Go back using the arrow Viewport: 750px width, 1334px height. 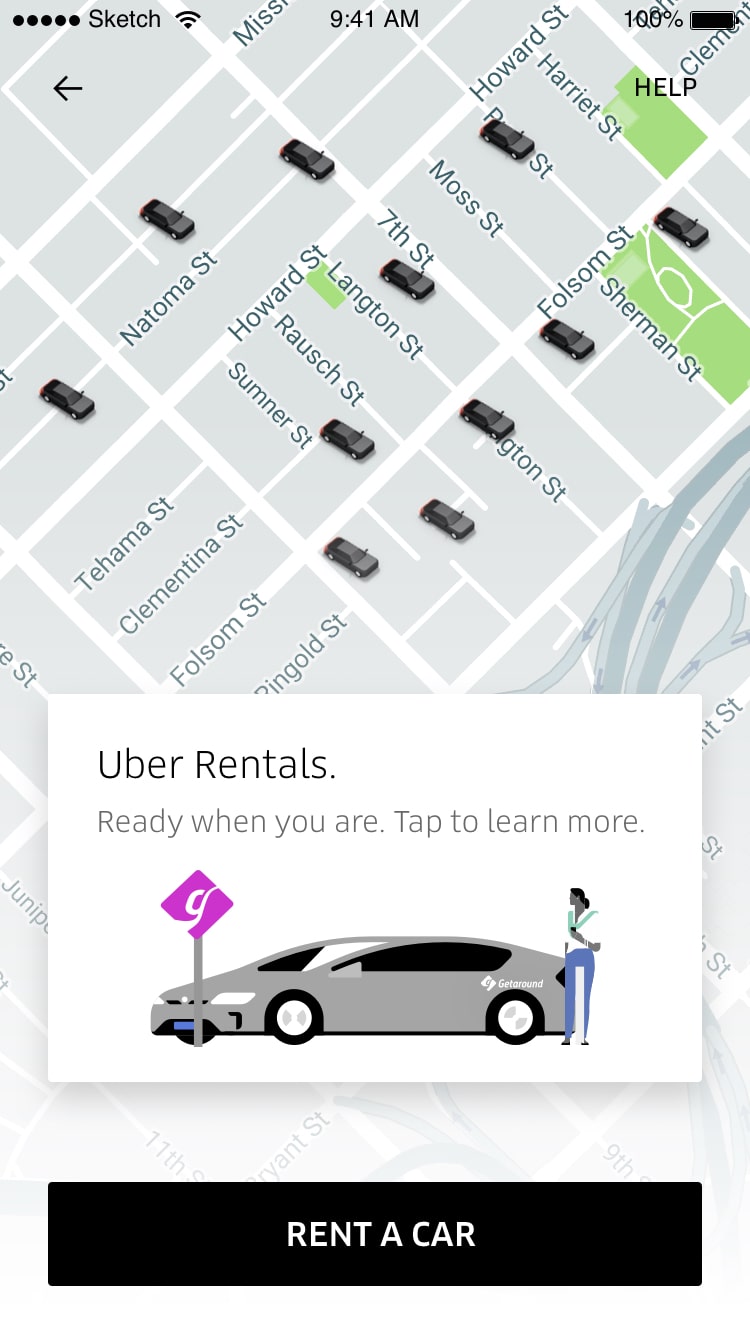tap(67, 88)
